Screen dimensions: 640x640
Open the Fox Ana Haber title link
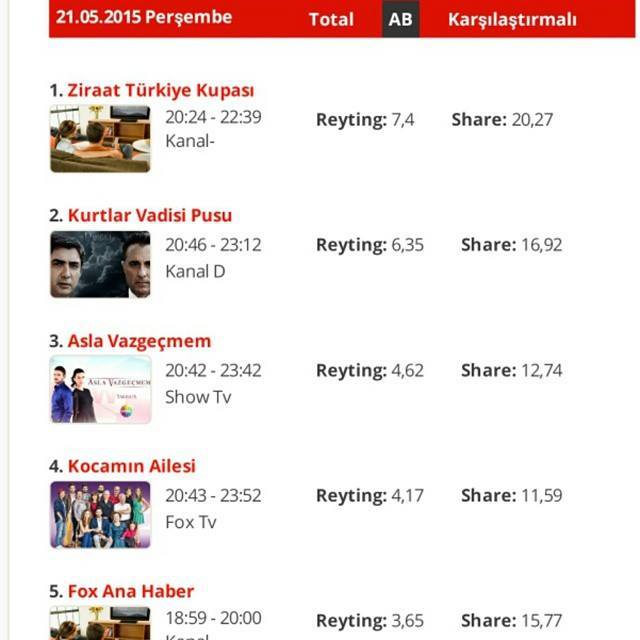[x=131, y=591]
